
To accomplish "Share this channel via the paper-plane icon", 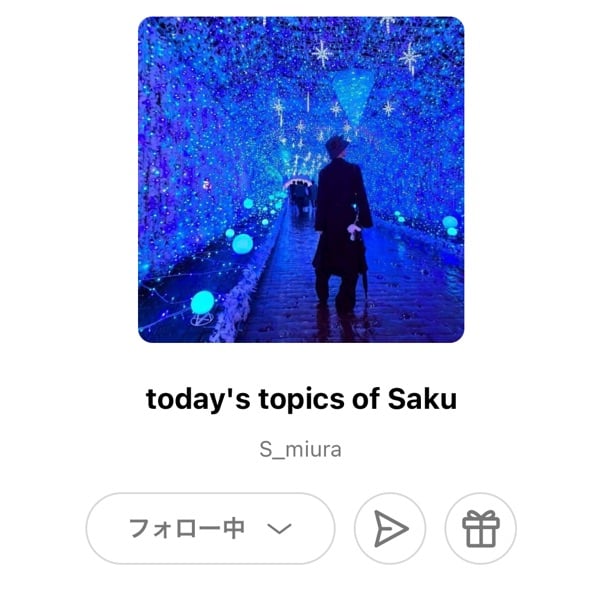I will pos(390,528).
